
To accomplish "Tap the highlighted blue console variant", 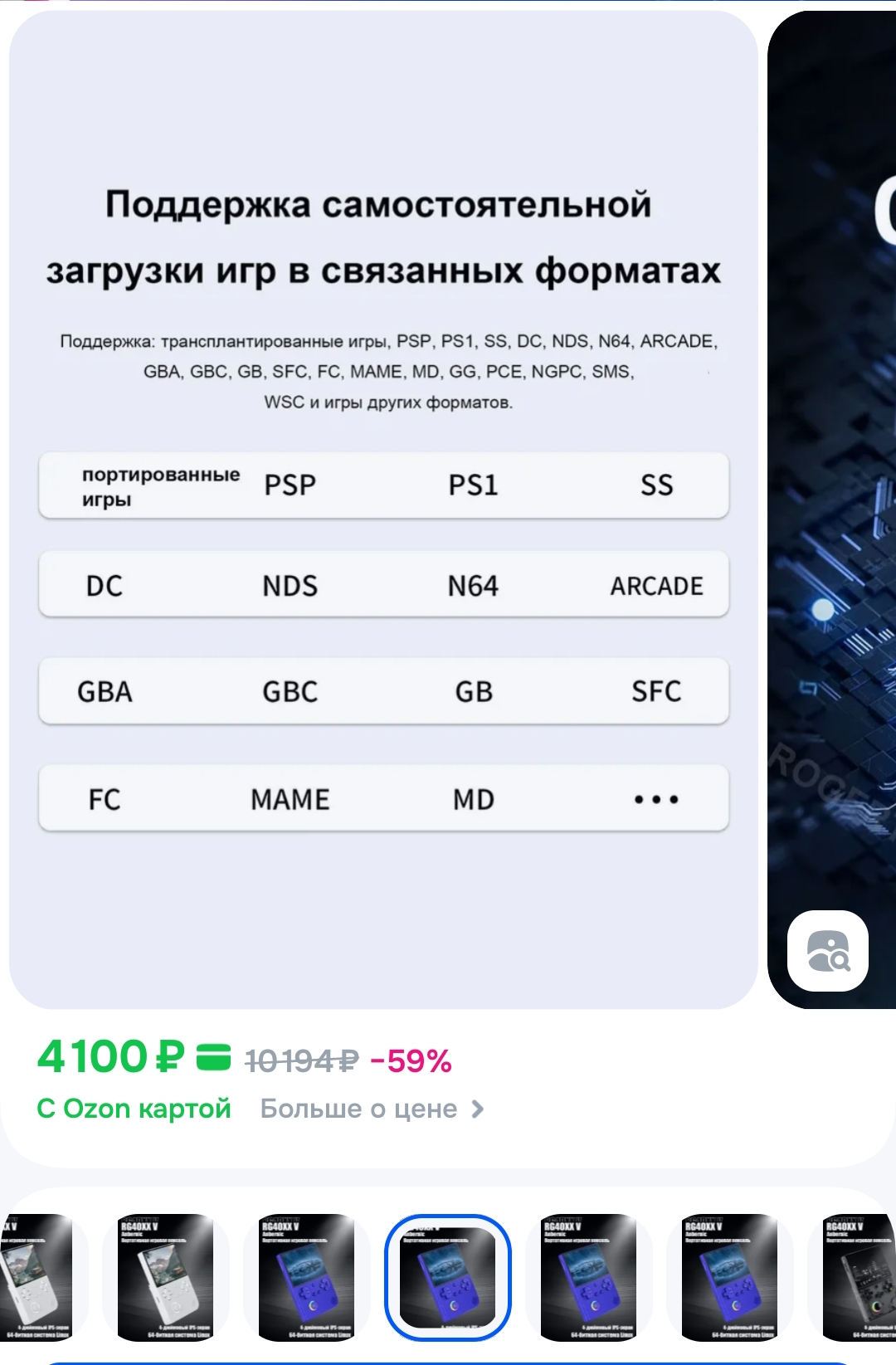I will pyautogui.click(x=448, y=1277).
